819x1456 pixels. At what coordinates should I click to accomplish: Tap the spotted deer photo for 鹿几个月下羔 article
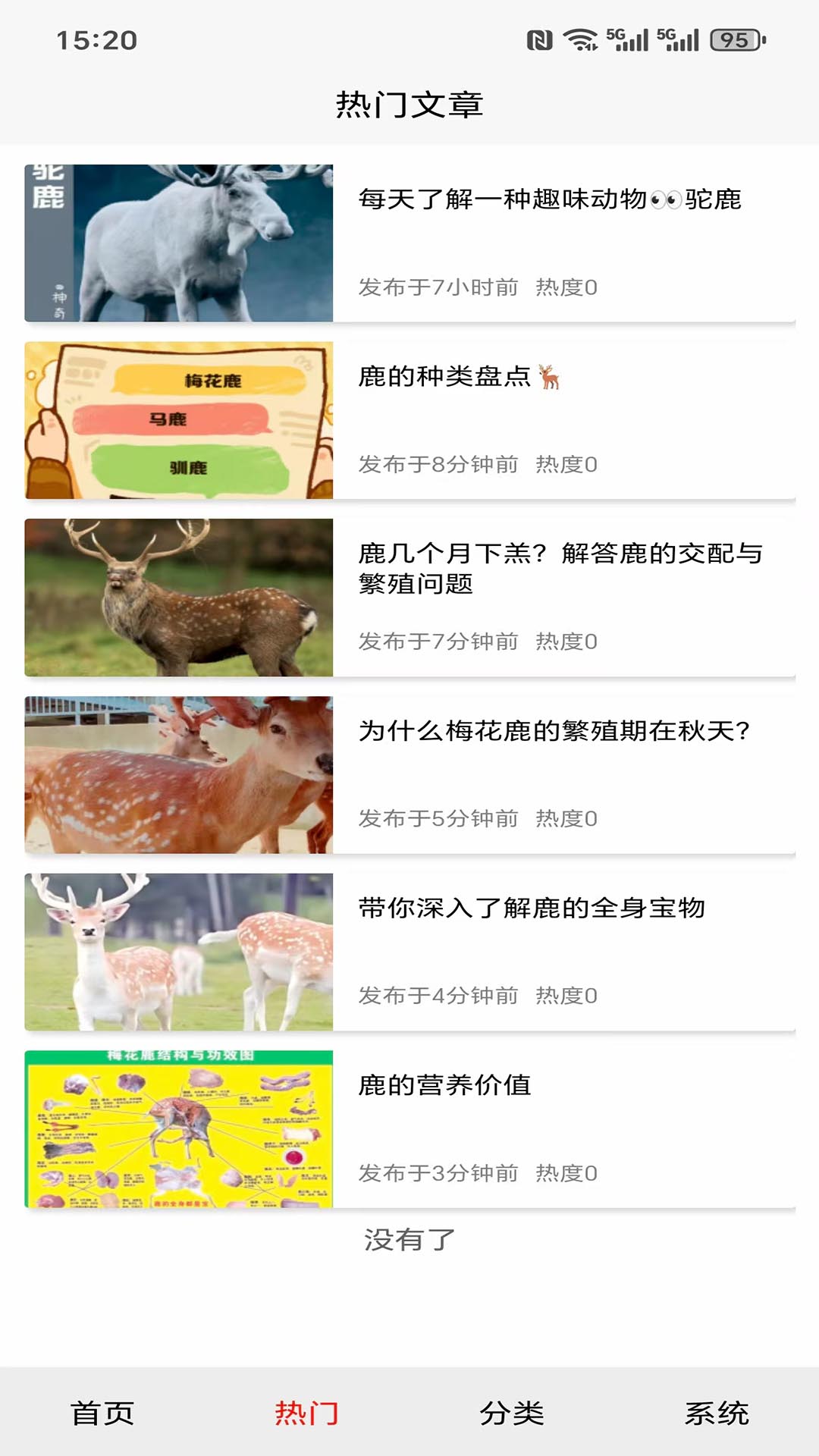pyautogui.click(x=180, y=597)
